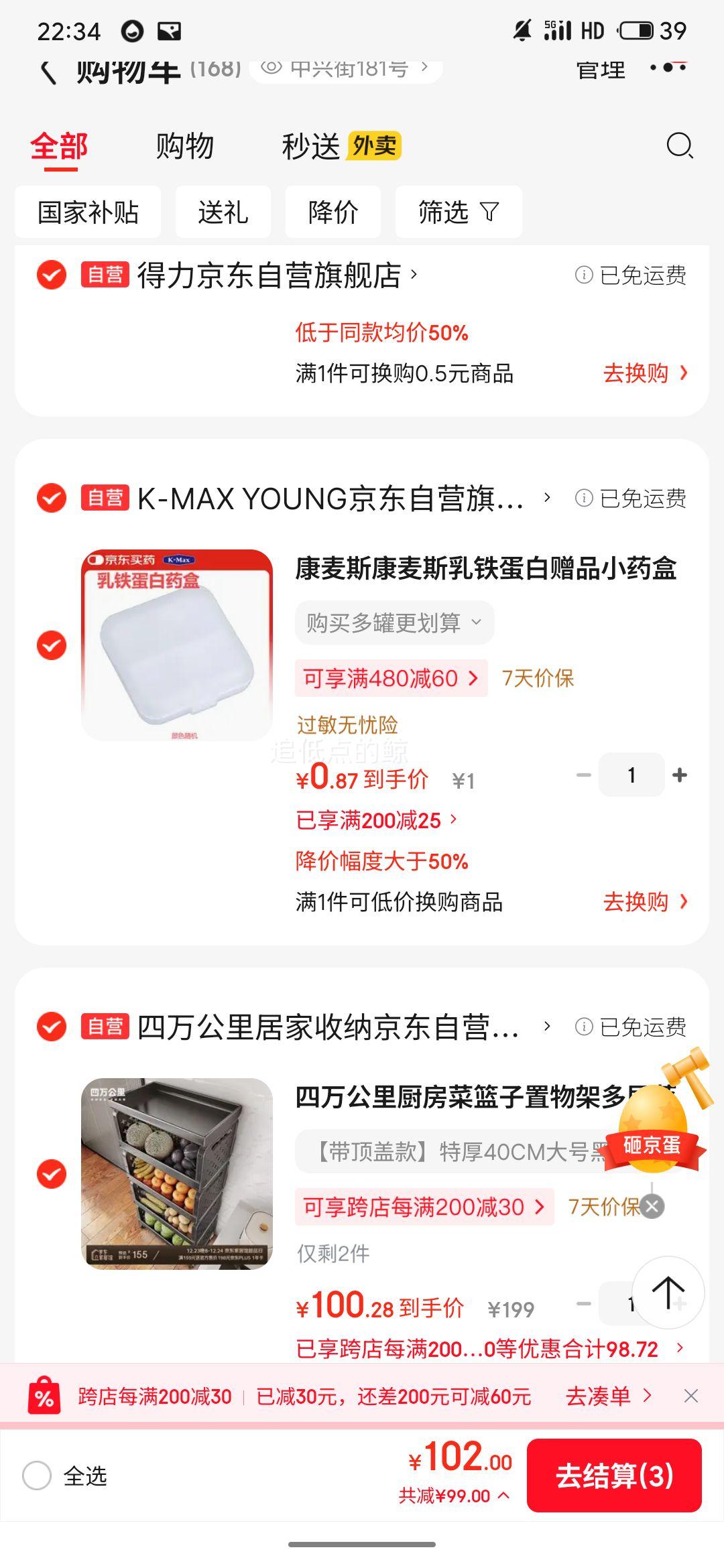724x1568 pixels.
Task: Uncheck the 康麦斯乳铁蛋白小药盒 item
Action: click(52, 645)
